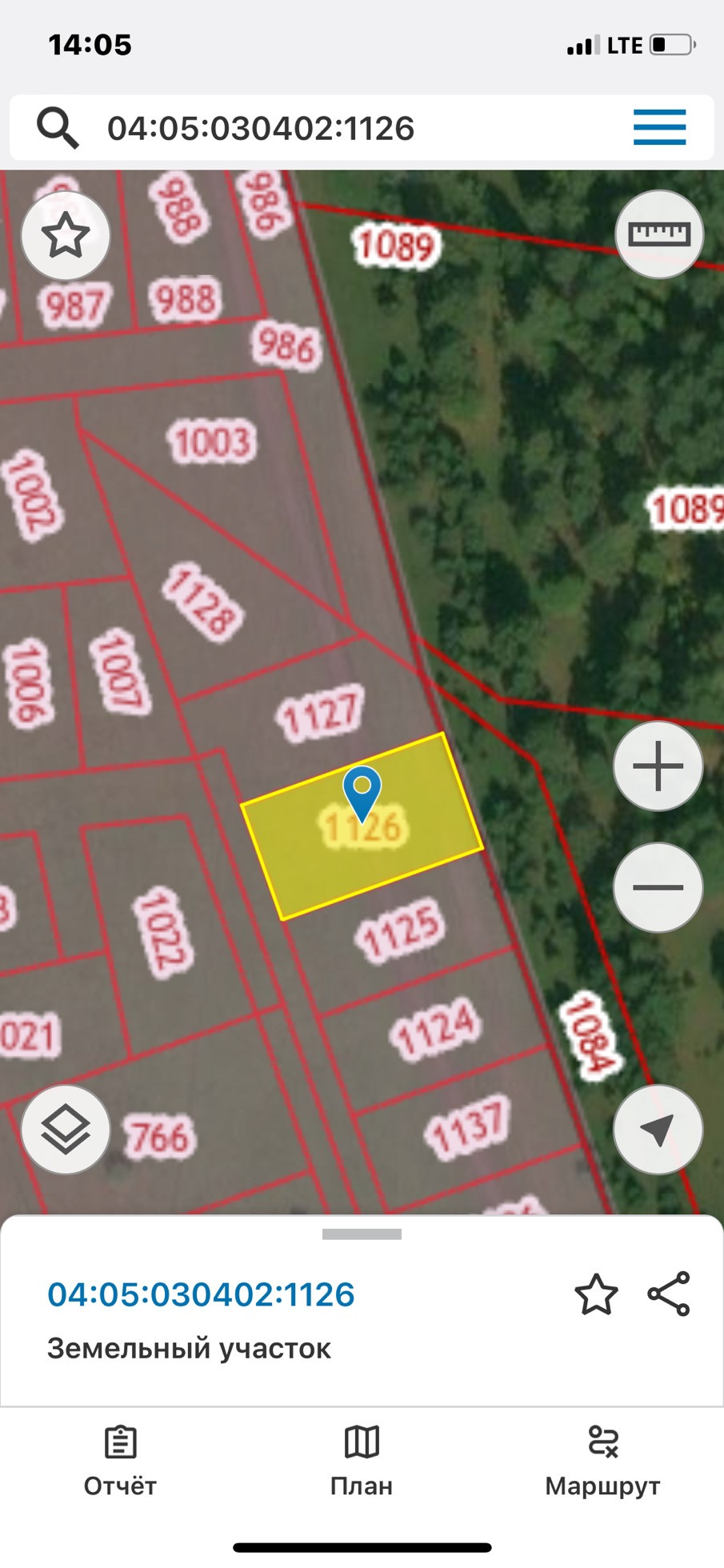Edit the cadastral number search field
The height and width of the screenshot is (1568, 724).
coord(320,128)
